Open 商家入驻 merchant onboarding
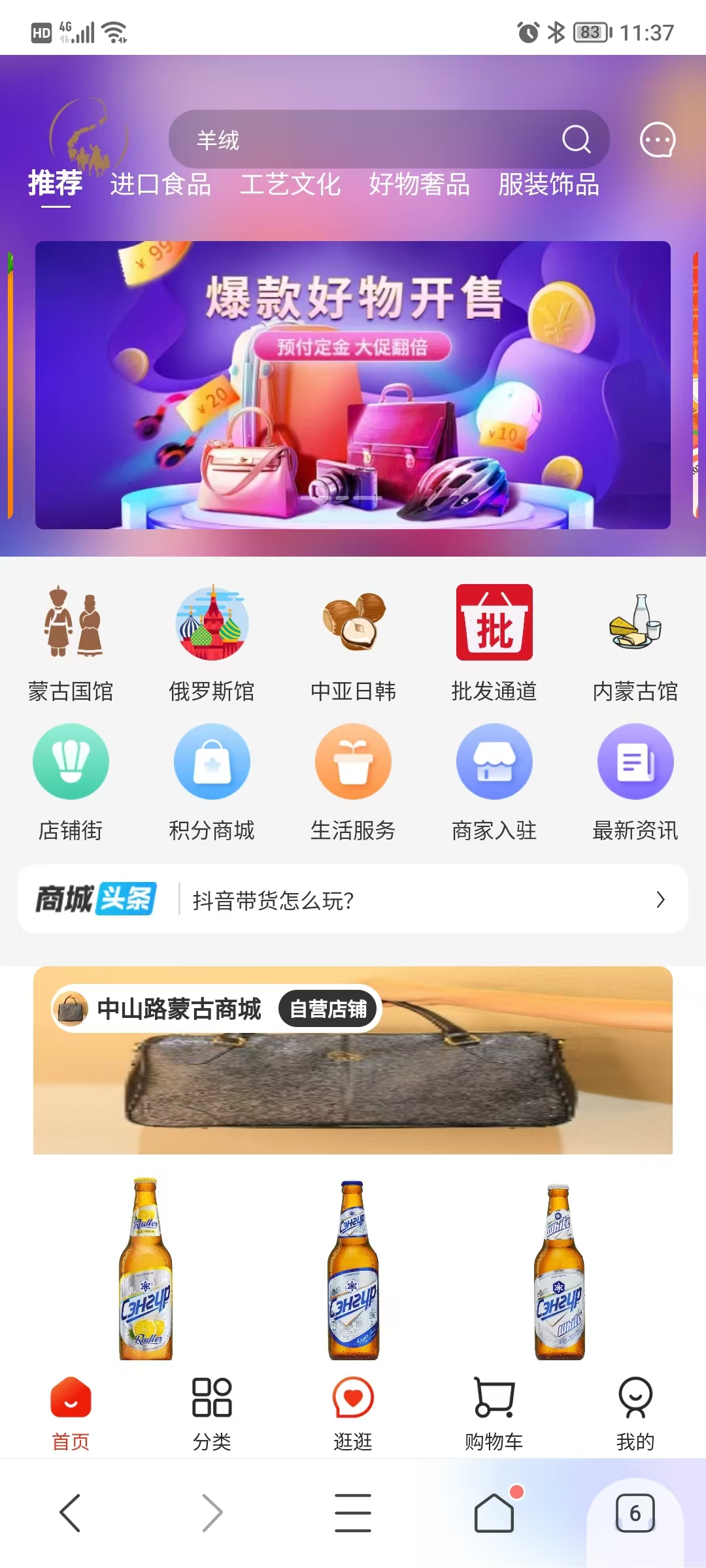Viewport: 706px width, 1568px height. (x=494, y=782)
